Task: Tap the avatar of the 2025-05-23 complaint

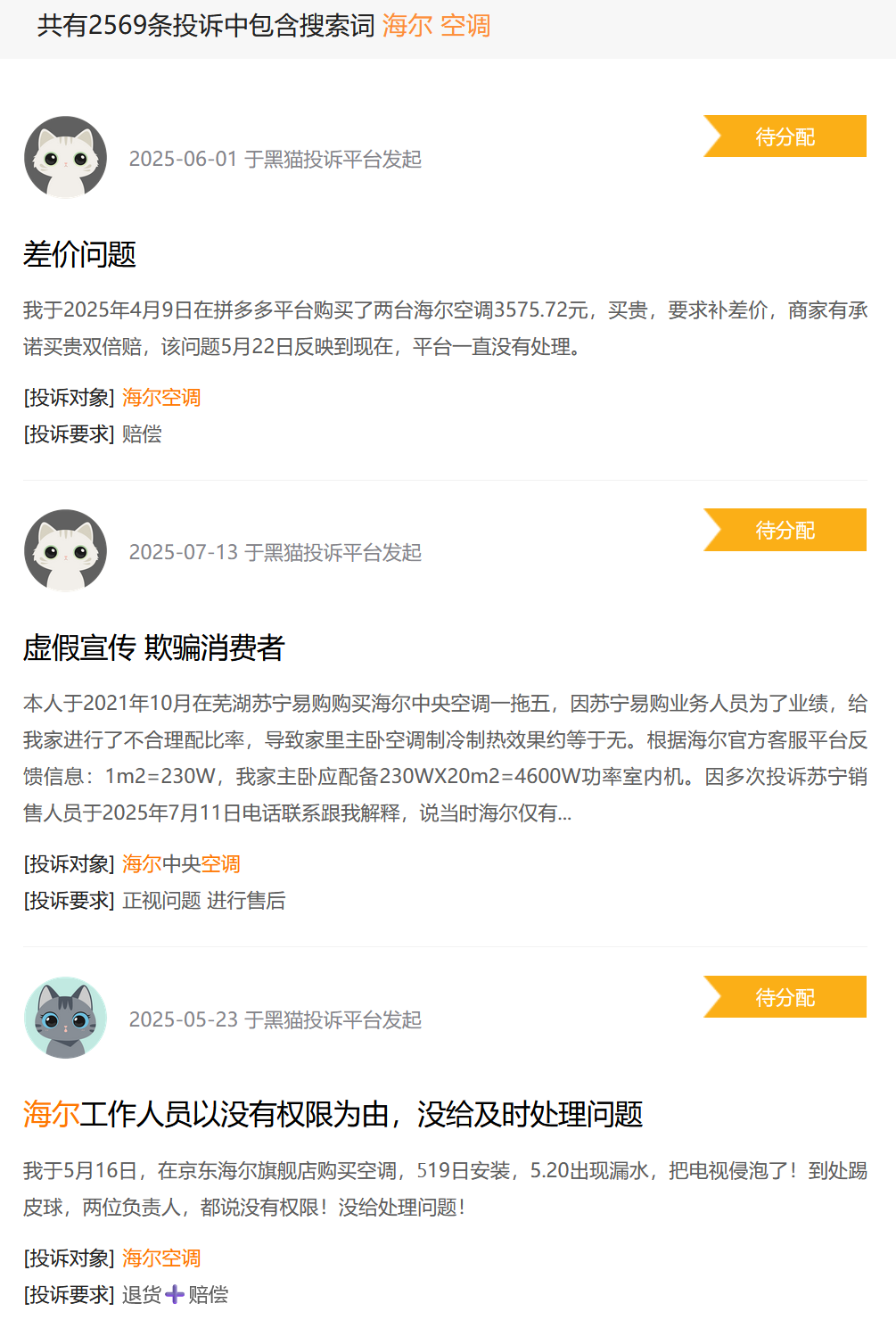Action: [65, 1019]
